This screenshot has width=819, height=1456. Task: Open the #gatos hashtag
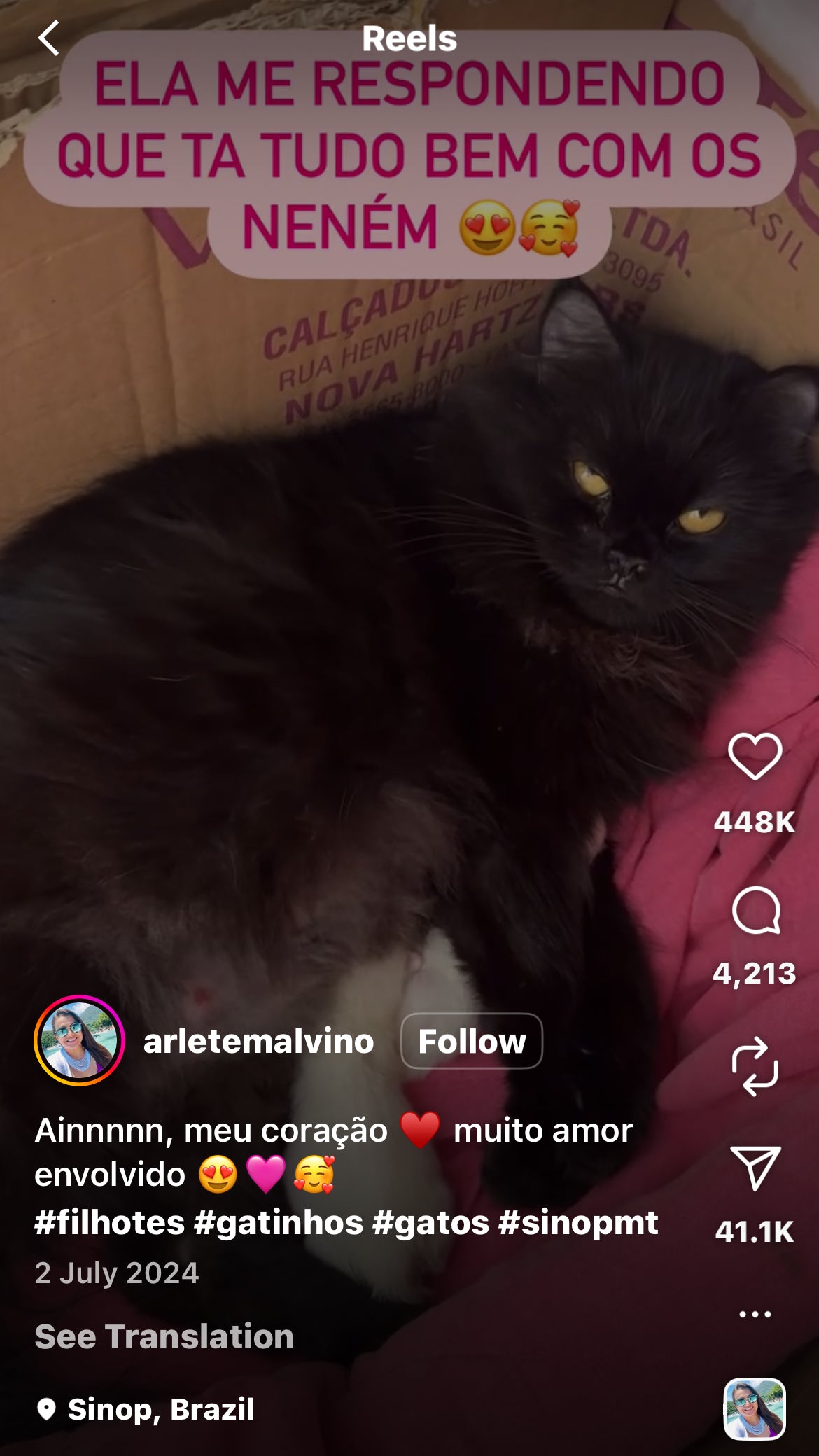[430, 1222]
